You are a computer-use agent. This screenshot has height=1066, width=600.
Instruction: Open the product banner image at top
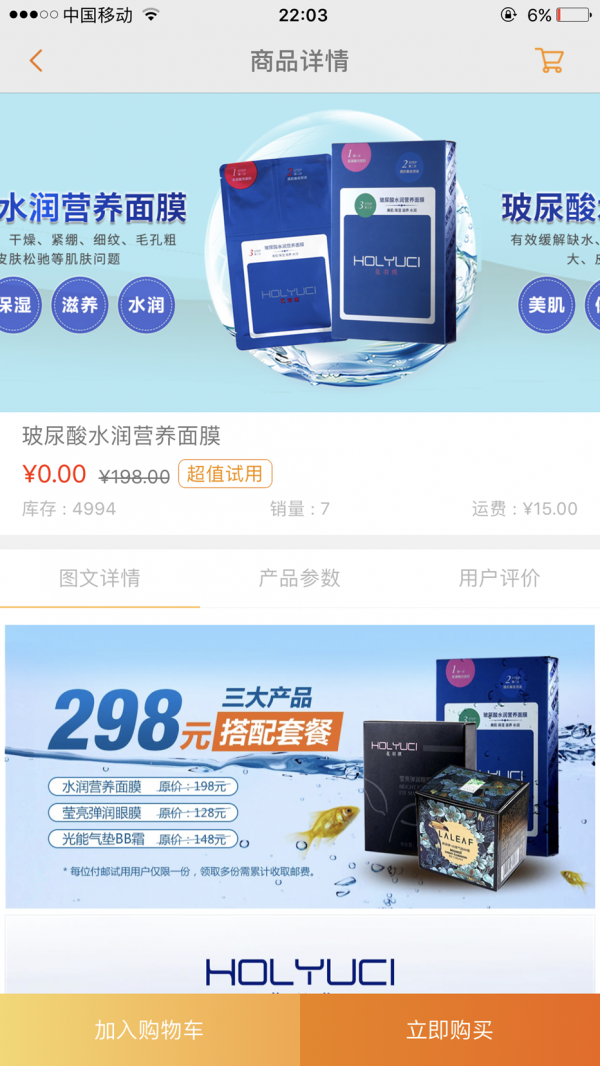coord(300,252)
